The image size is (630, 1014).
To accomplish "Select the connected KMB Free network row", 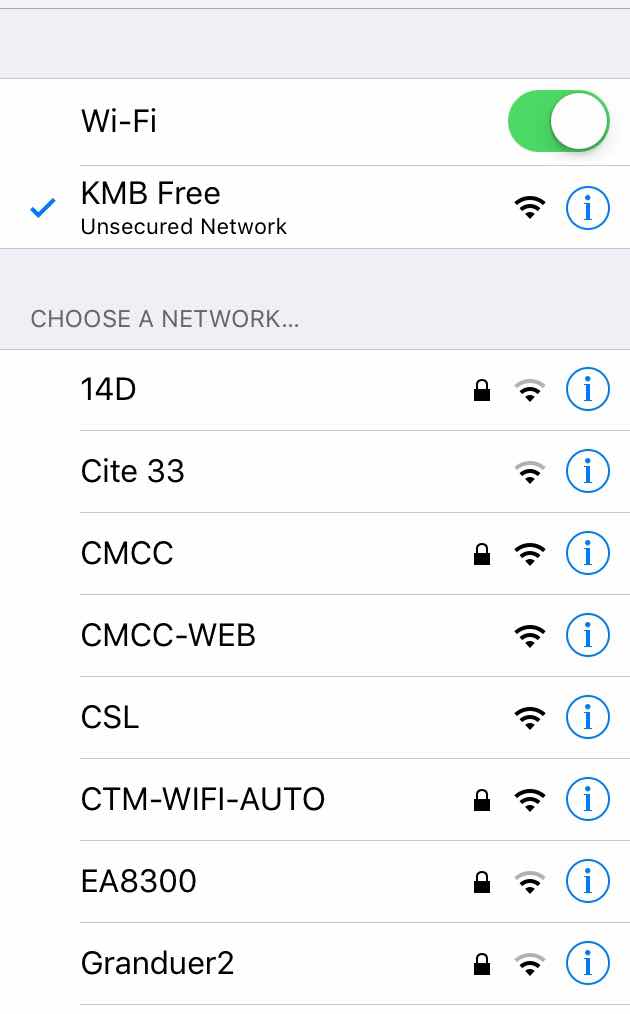I will point(315,208).
